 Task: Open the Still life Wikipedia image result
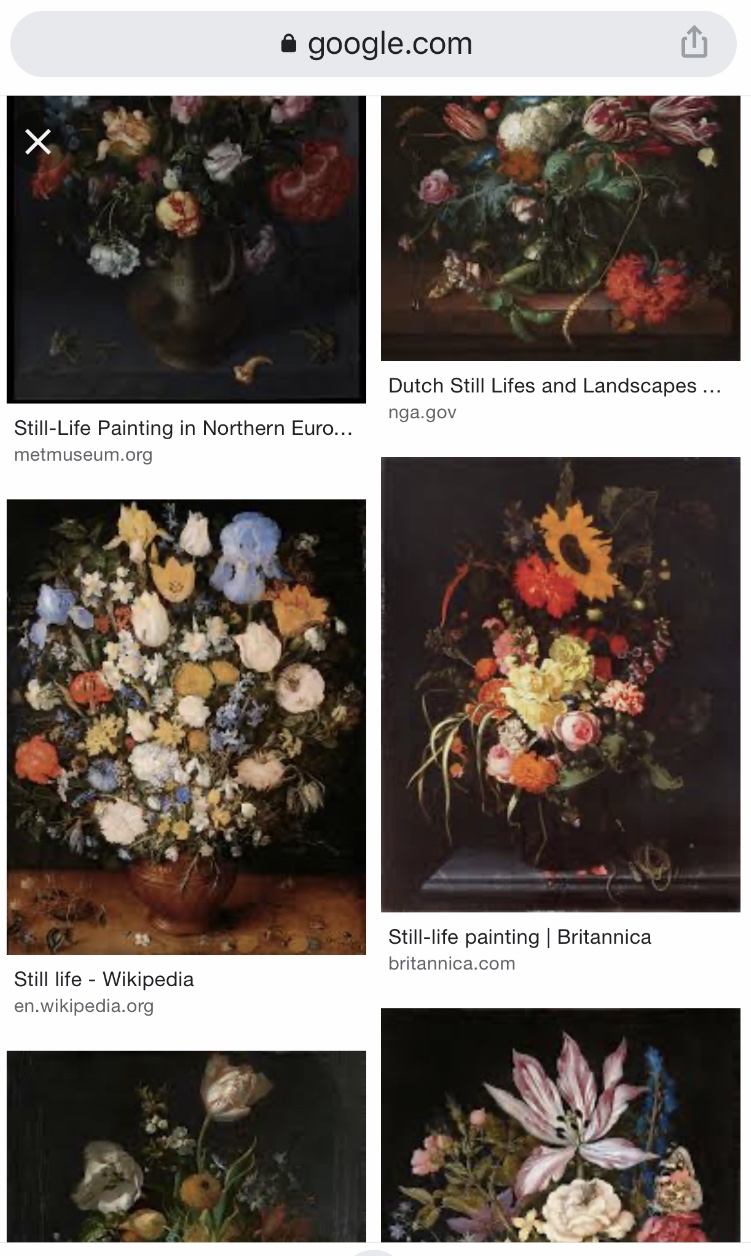click(x=186, y=726)
